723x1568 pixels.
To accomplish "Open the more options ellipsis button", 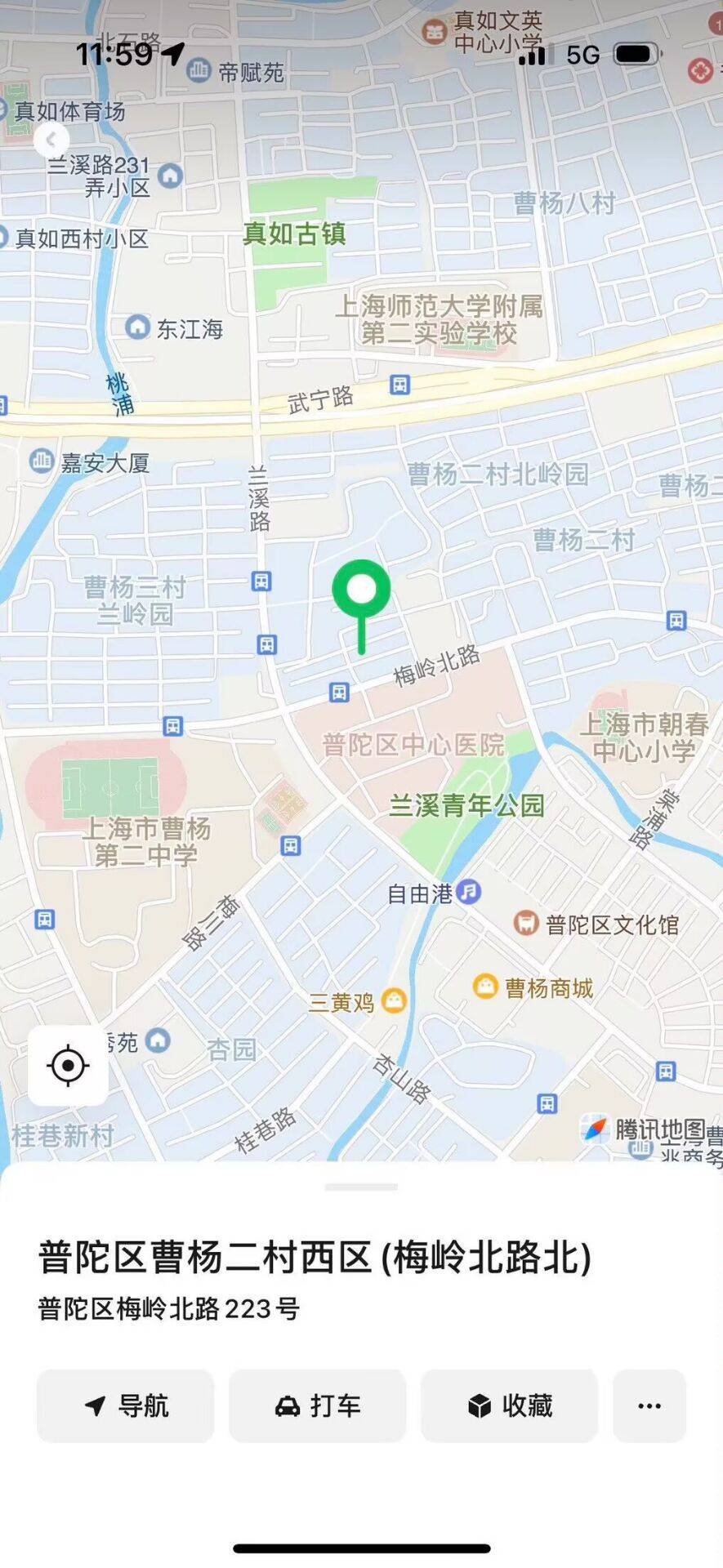I will coord(649,1405).
